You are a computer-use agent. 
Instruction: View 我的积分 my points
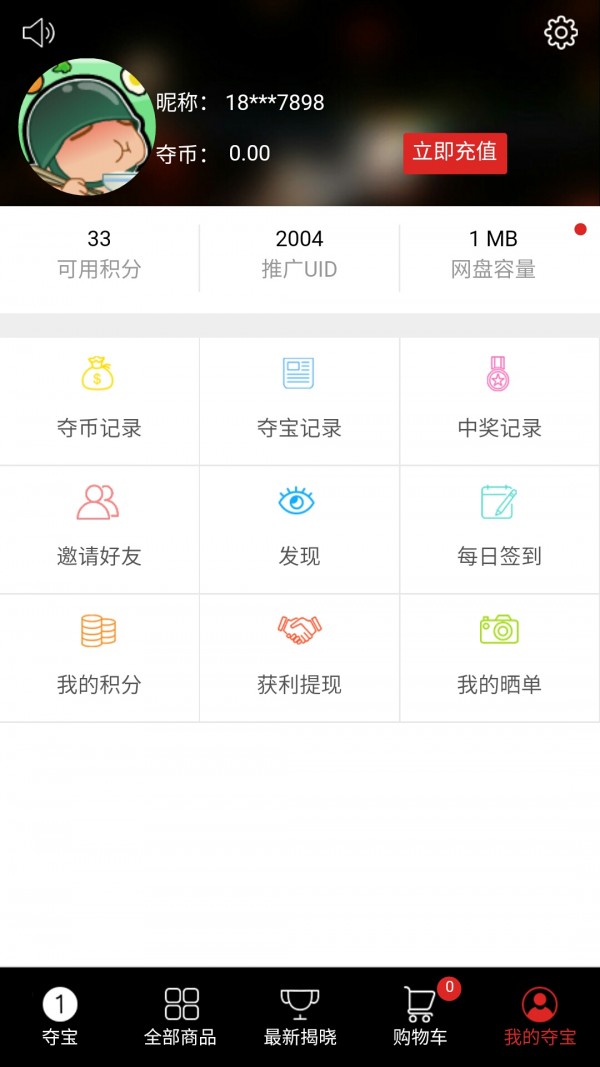click(99, 657)
